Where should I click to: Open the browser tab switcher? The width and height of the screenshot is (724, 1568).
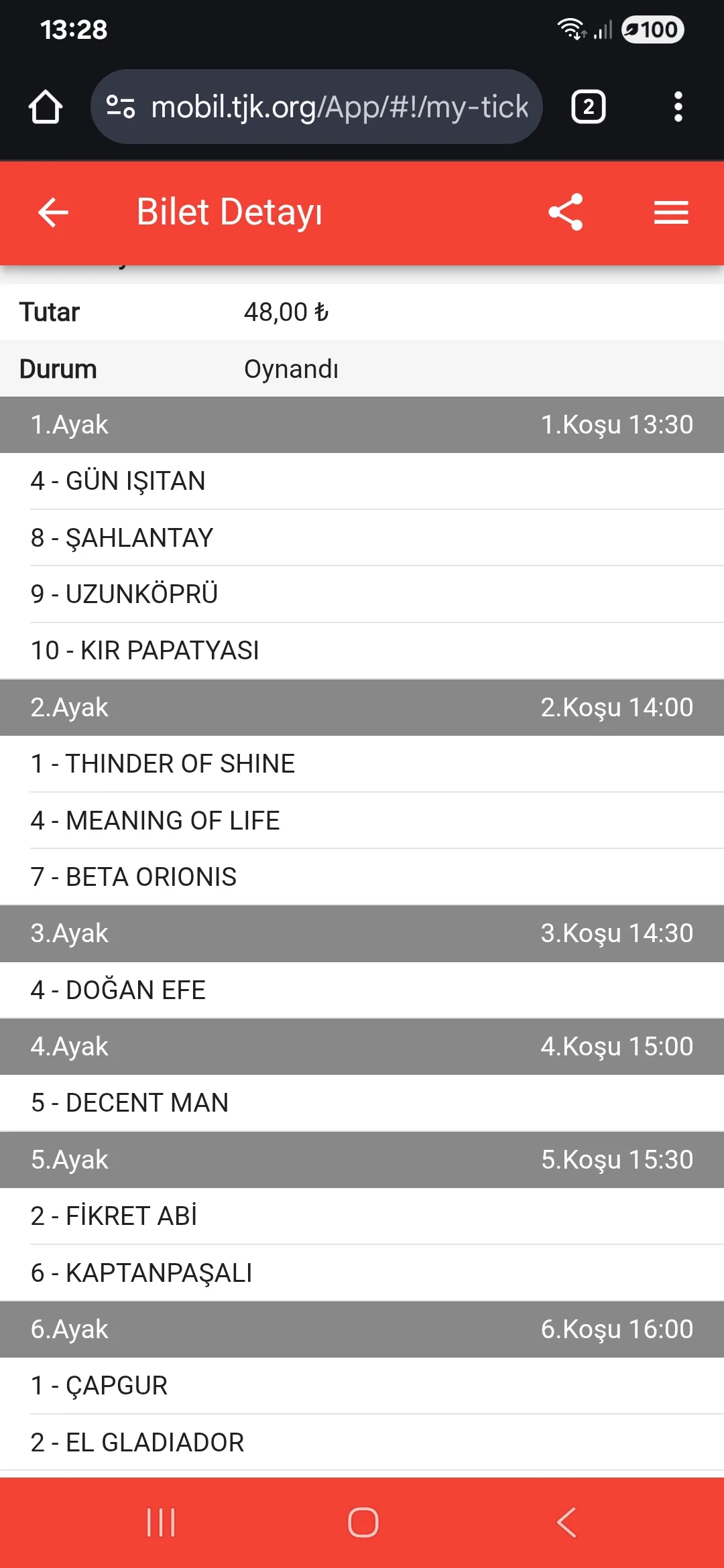click(x=588, y=107)
